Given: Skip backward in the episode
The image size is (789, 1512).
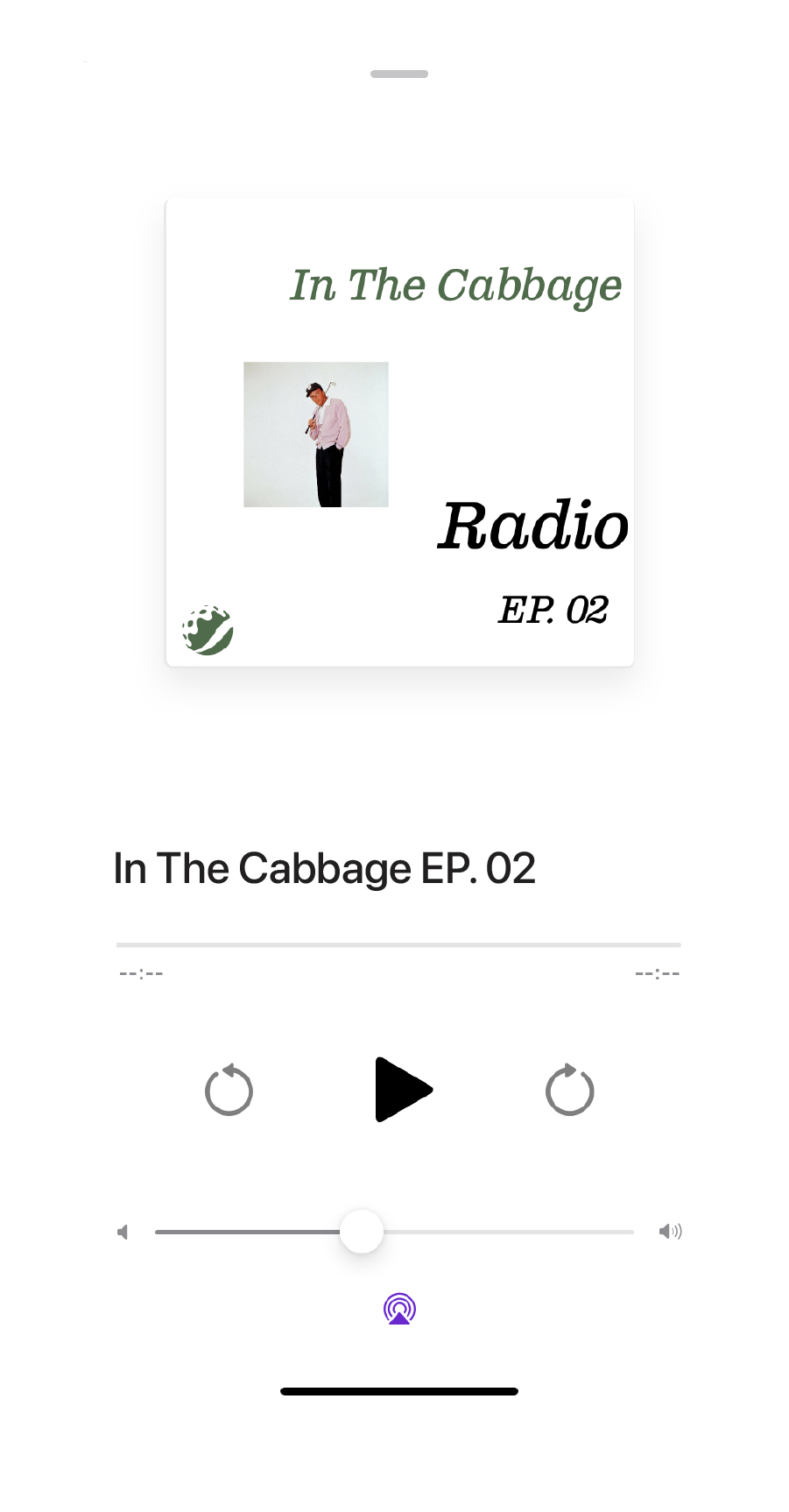Looking at the screenshot, I should point(229,1090).
